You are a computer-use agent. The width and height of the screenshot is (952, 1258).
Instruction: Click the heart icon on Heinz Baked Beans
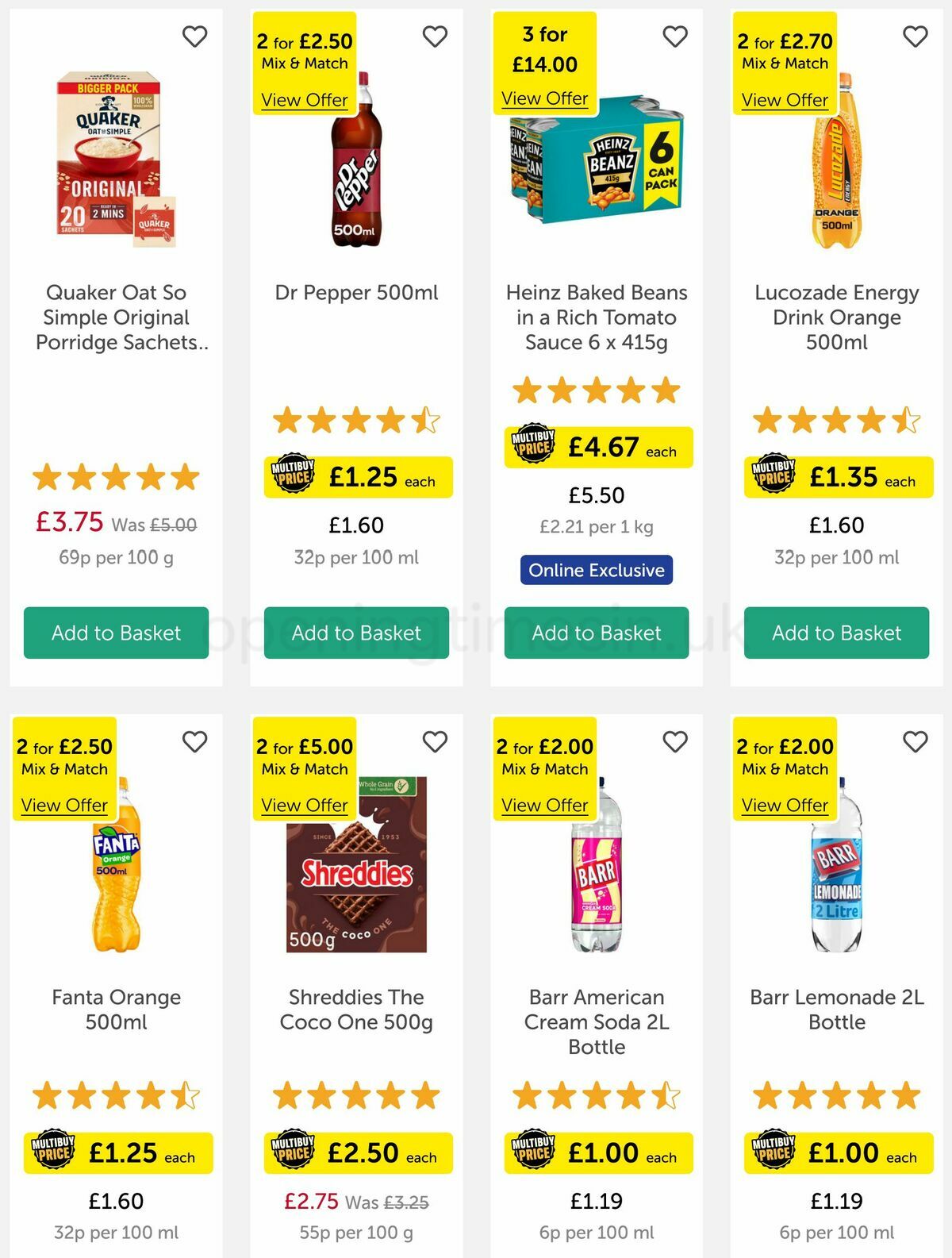[675, 36]
